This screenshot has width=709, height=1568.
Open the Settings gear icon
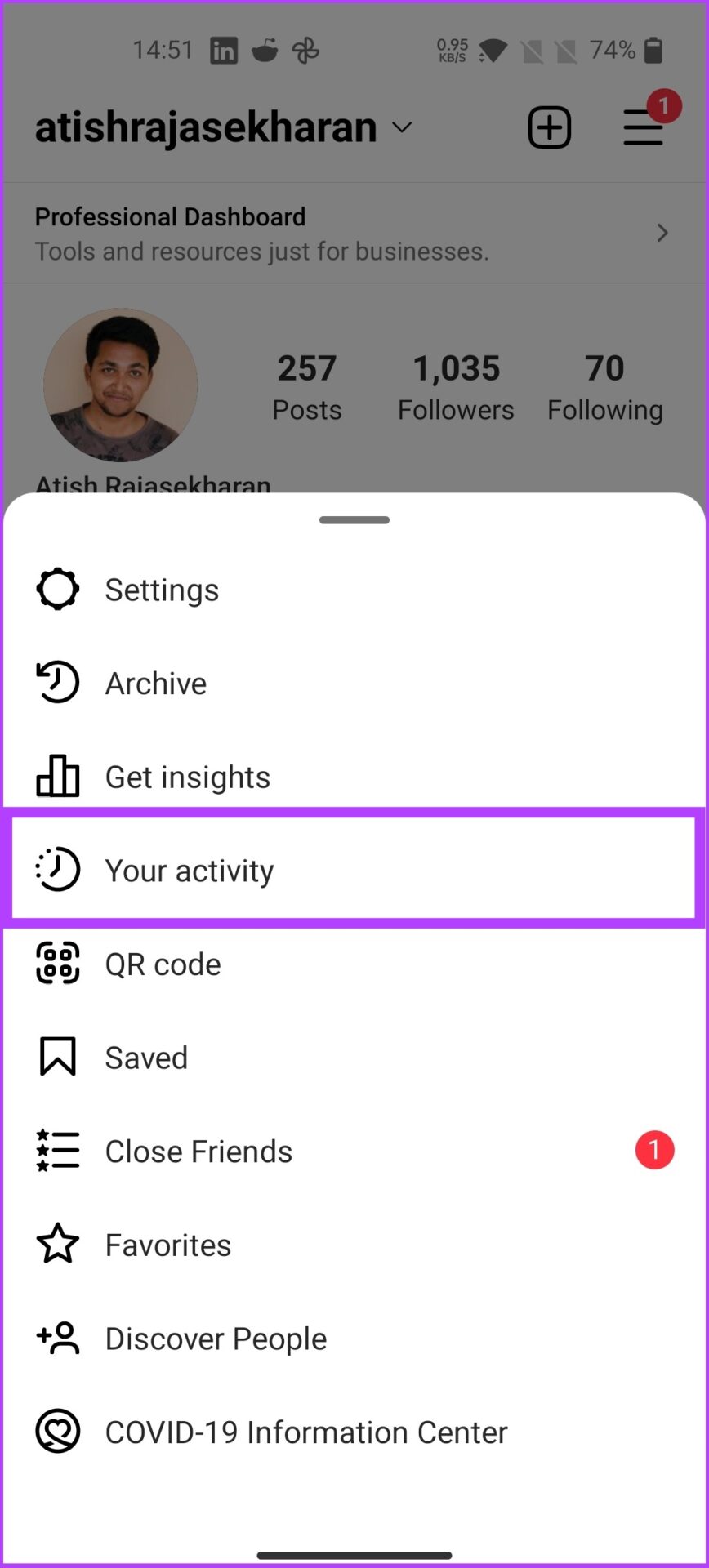[57, 588]
